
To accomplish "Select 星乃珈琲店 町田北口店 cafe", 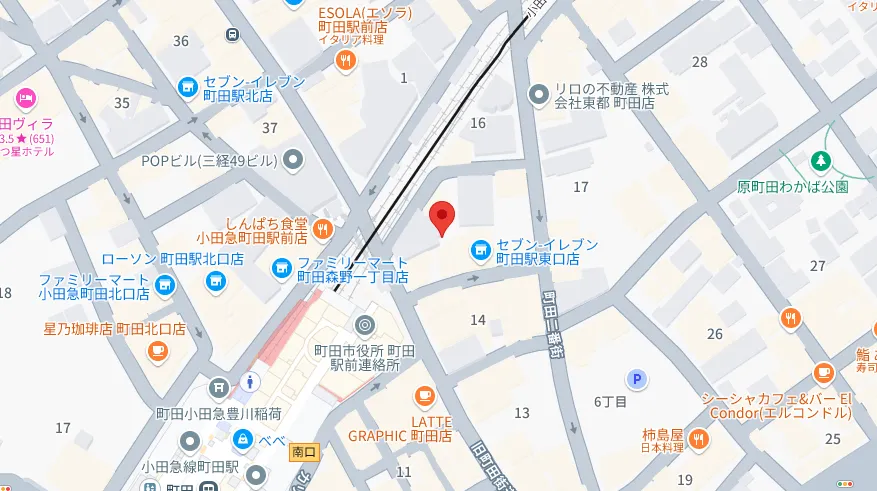I will tap(157, 350).
